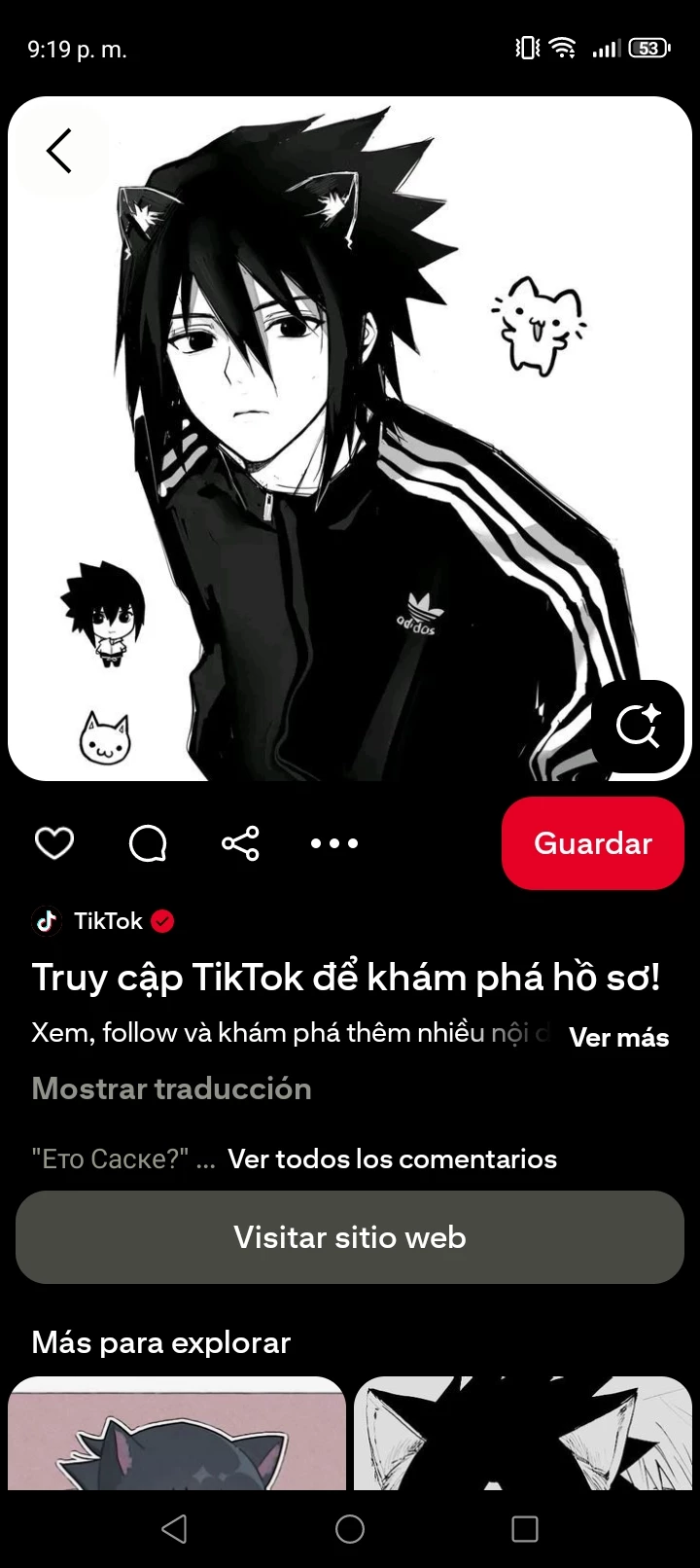The width and height of the screenshot is (700, 1568).
Task: Go back using the top-left arrow
Action: pyautogui.click(x=59, y=151)
